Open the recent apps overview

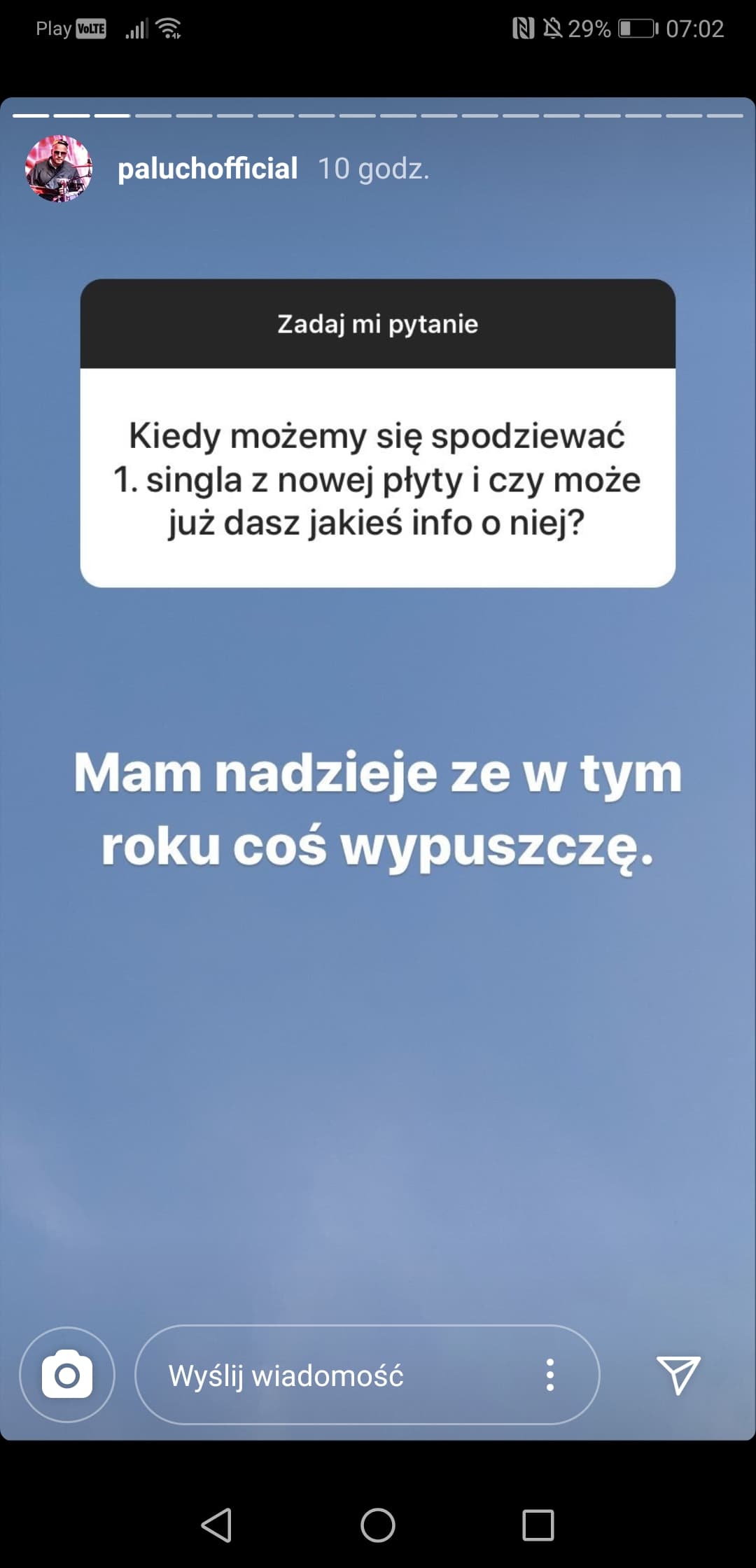[x=538, y=1525]
